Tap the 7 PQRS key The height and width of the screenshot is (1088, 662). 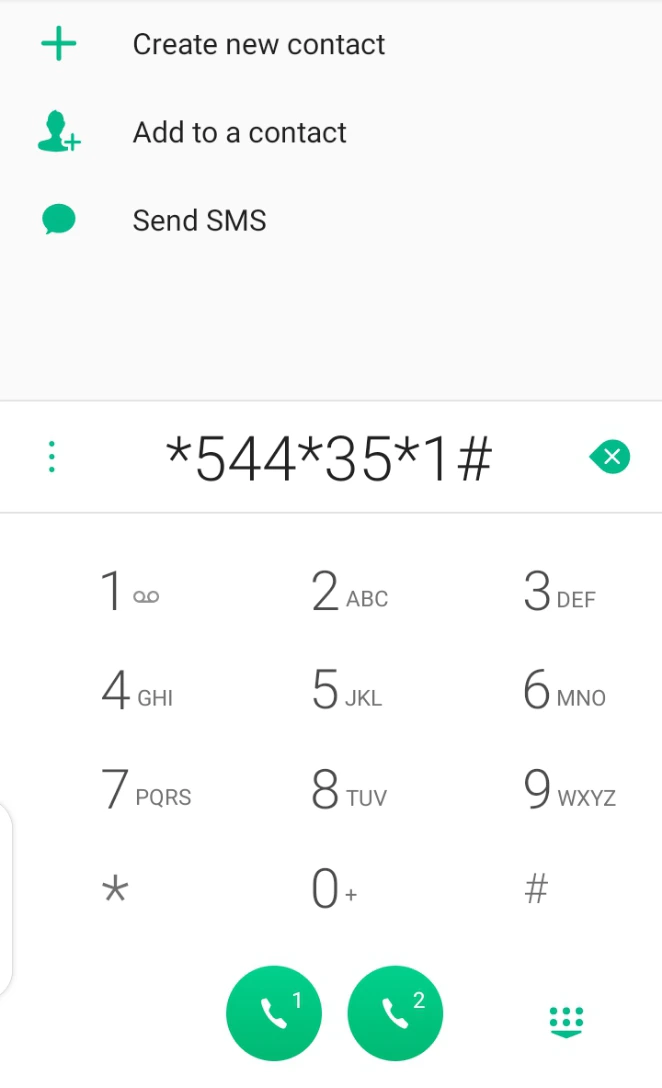coord(146,789)
